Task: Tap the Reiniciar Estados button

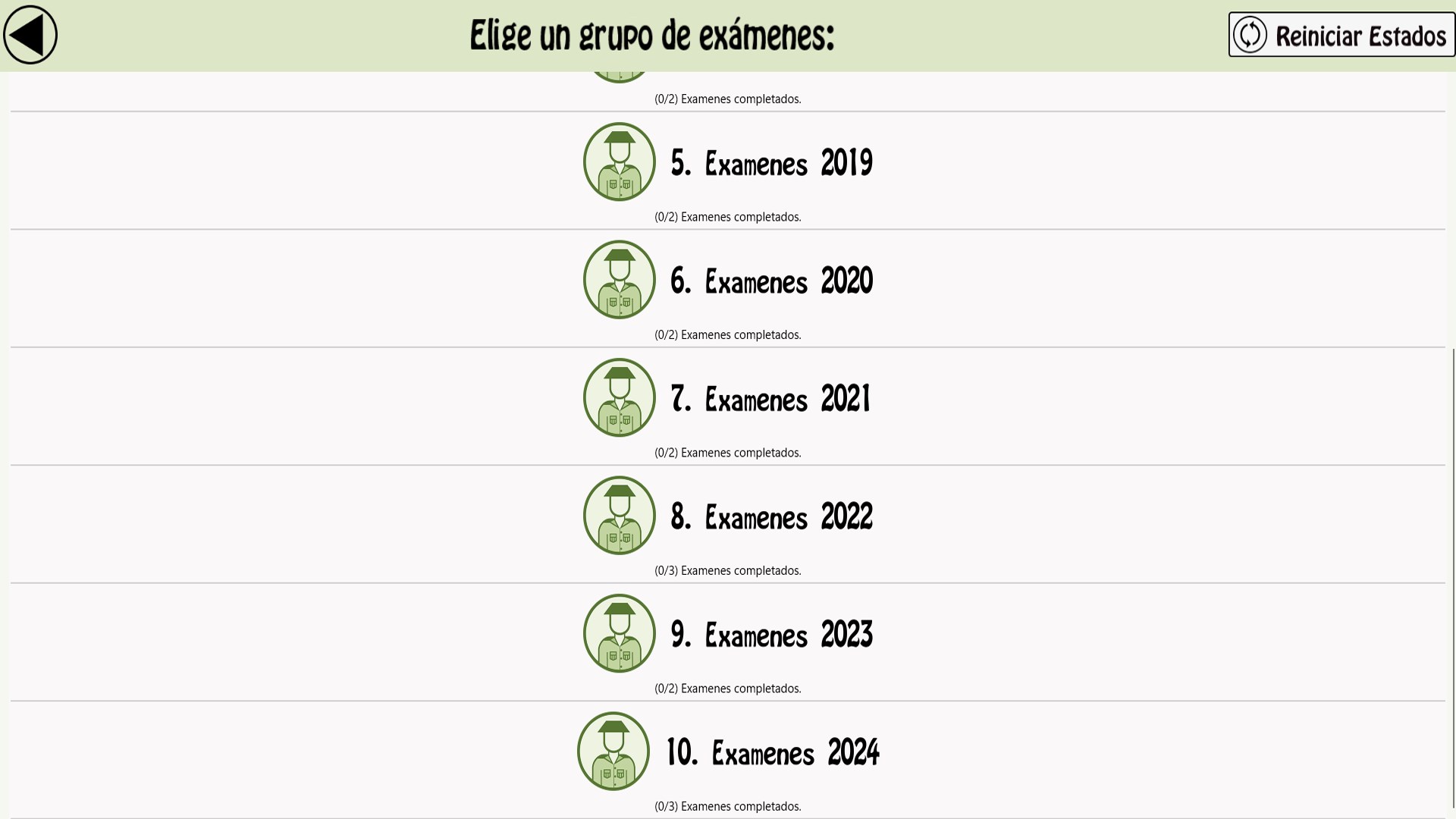Action: click(1341, 35)
